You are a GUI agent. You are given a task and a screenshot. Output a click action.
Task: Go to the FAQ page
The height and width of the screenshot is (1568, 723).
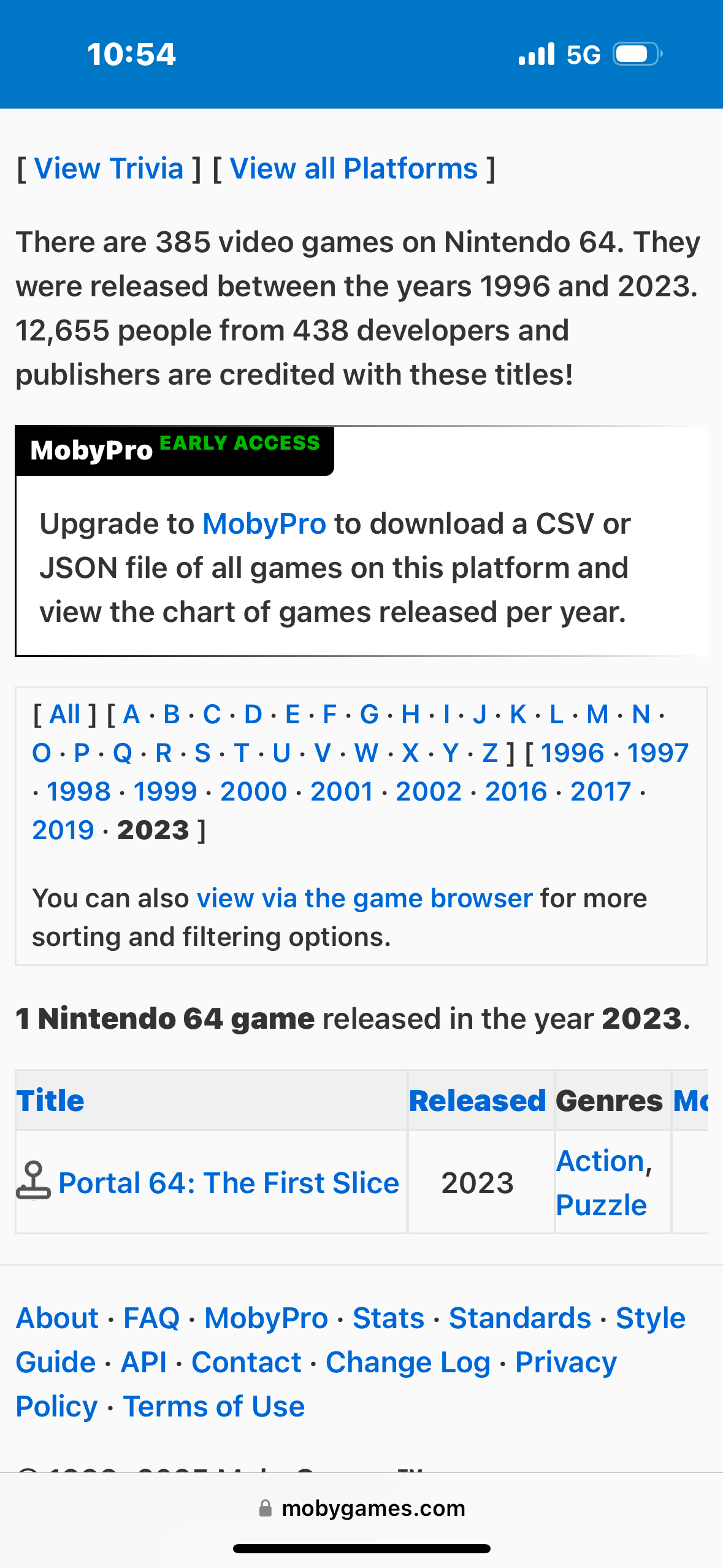(x=151, y=1318)
